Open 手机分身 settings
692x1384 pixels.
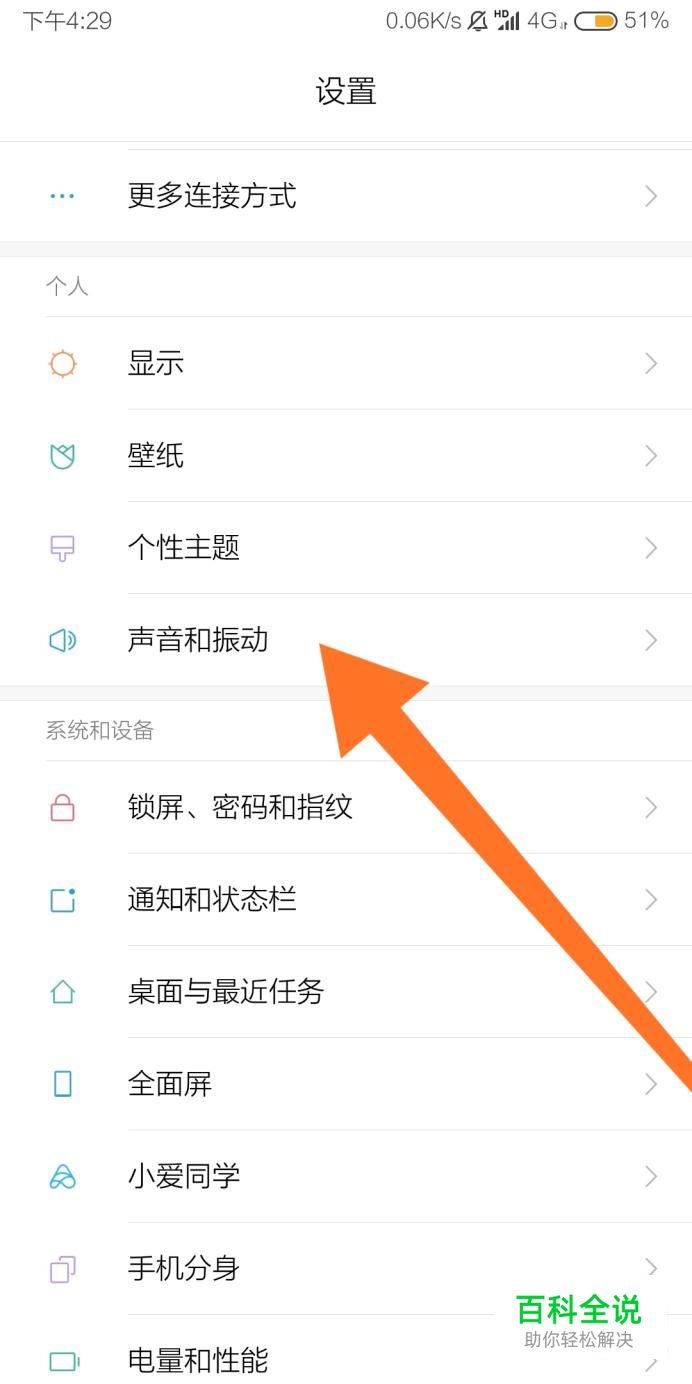(x=184, y=1268)
